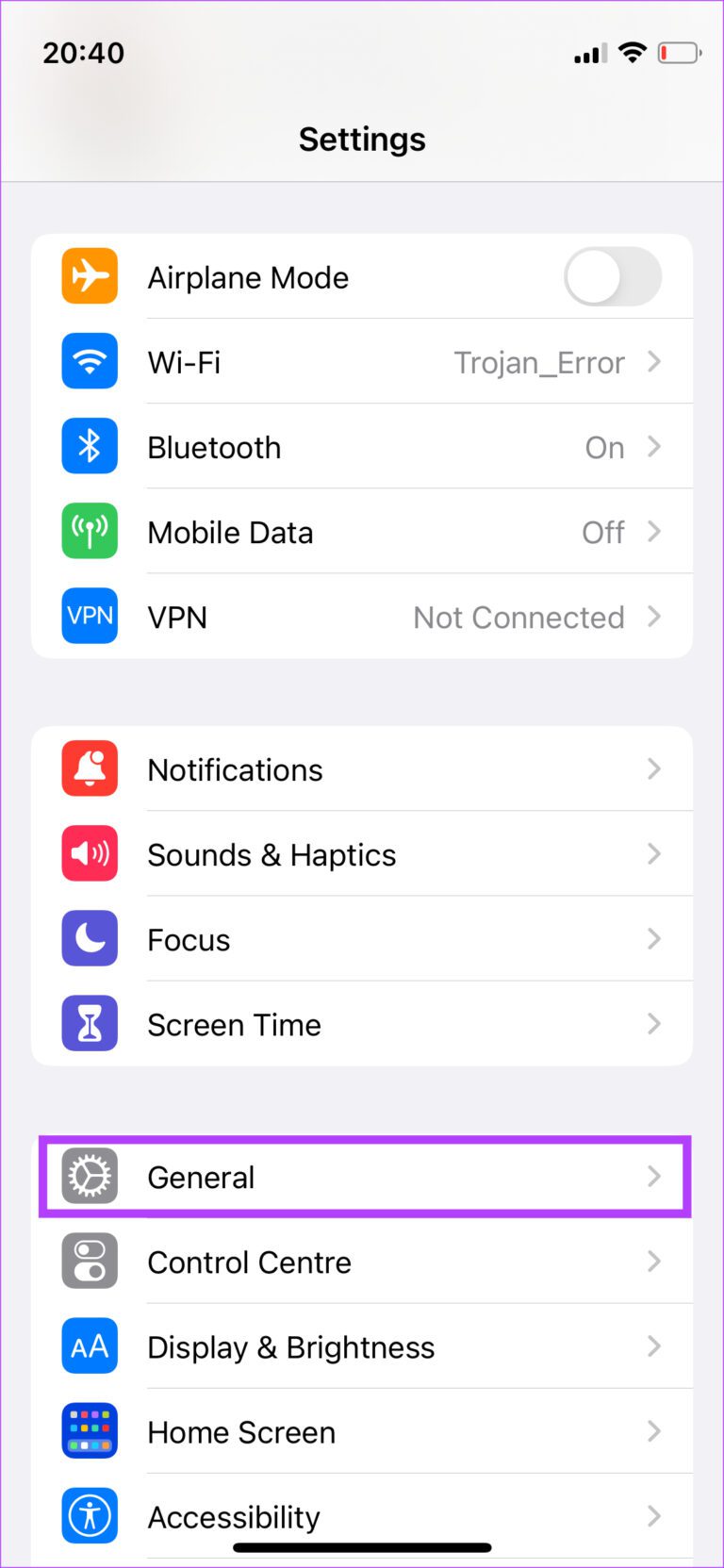Enable Airplane Mode toggle
This screenshot has width=724, height=1568.
[613, 276]
